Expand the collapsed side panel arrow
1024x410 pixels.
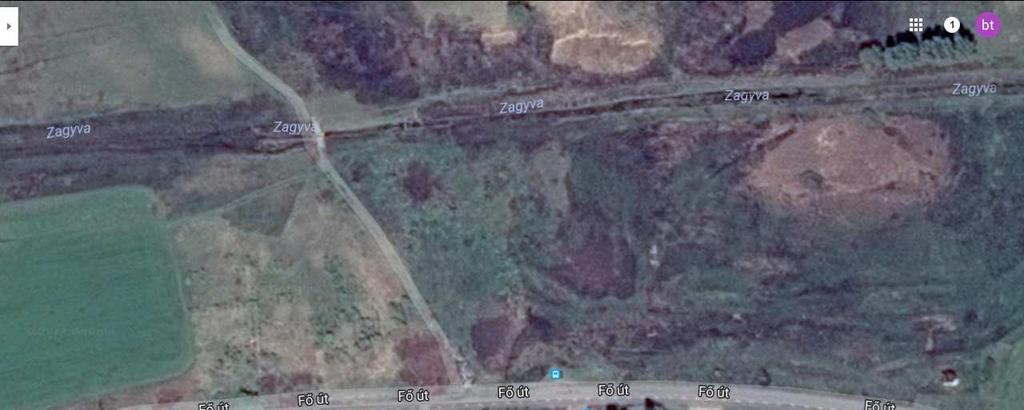(x=9, y=25)
